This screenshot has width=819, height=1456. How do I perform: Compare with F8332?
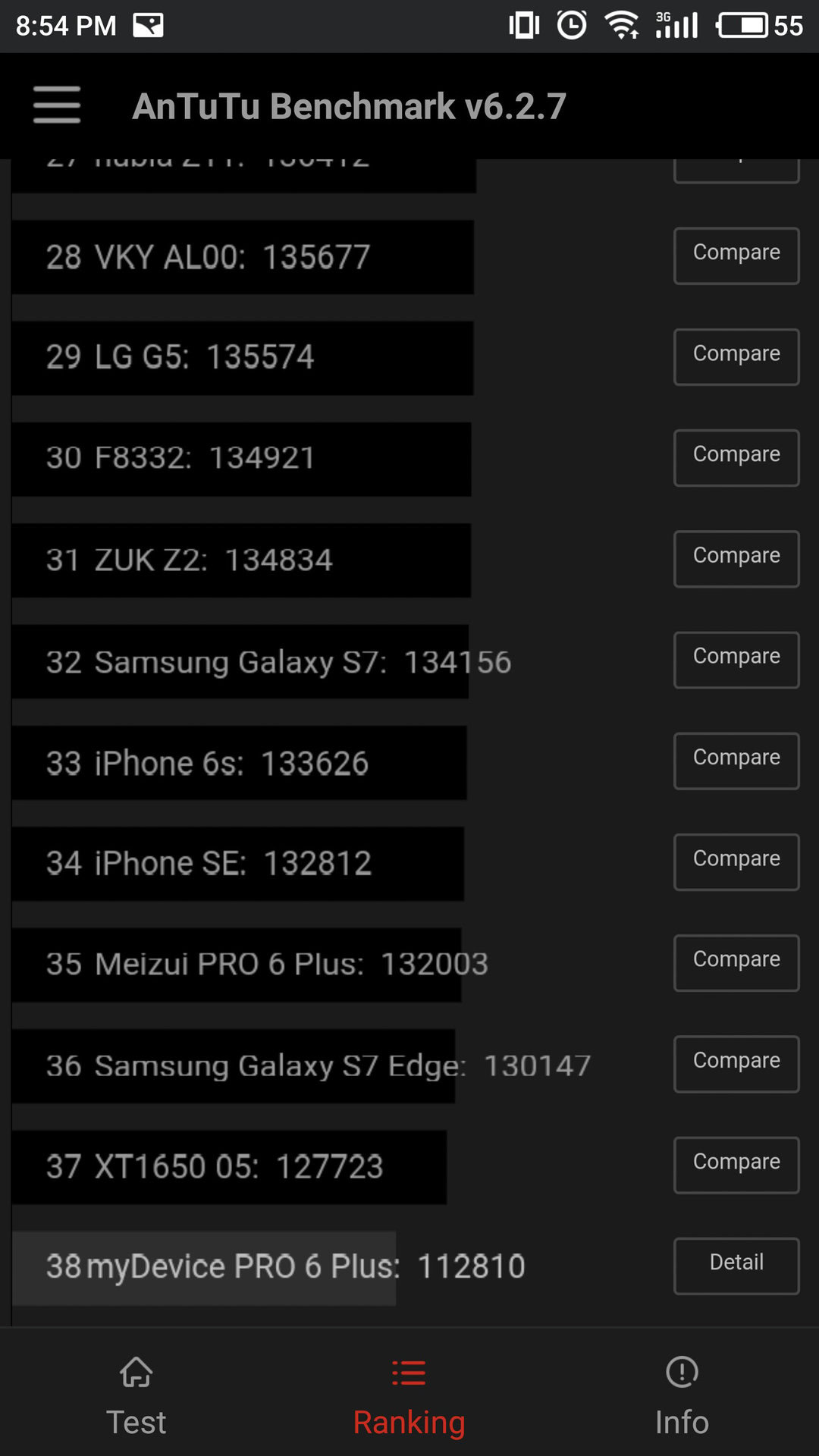(x=736, y=457)
